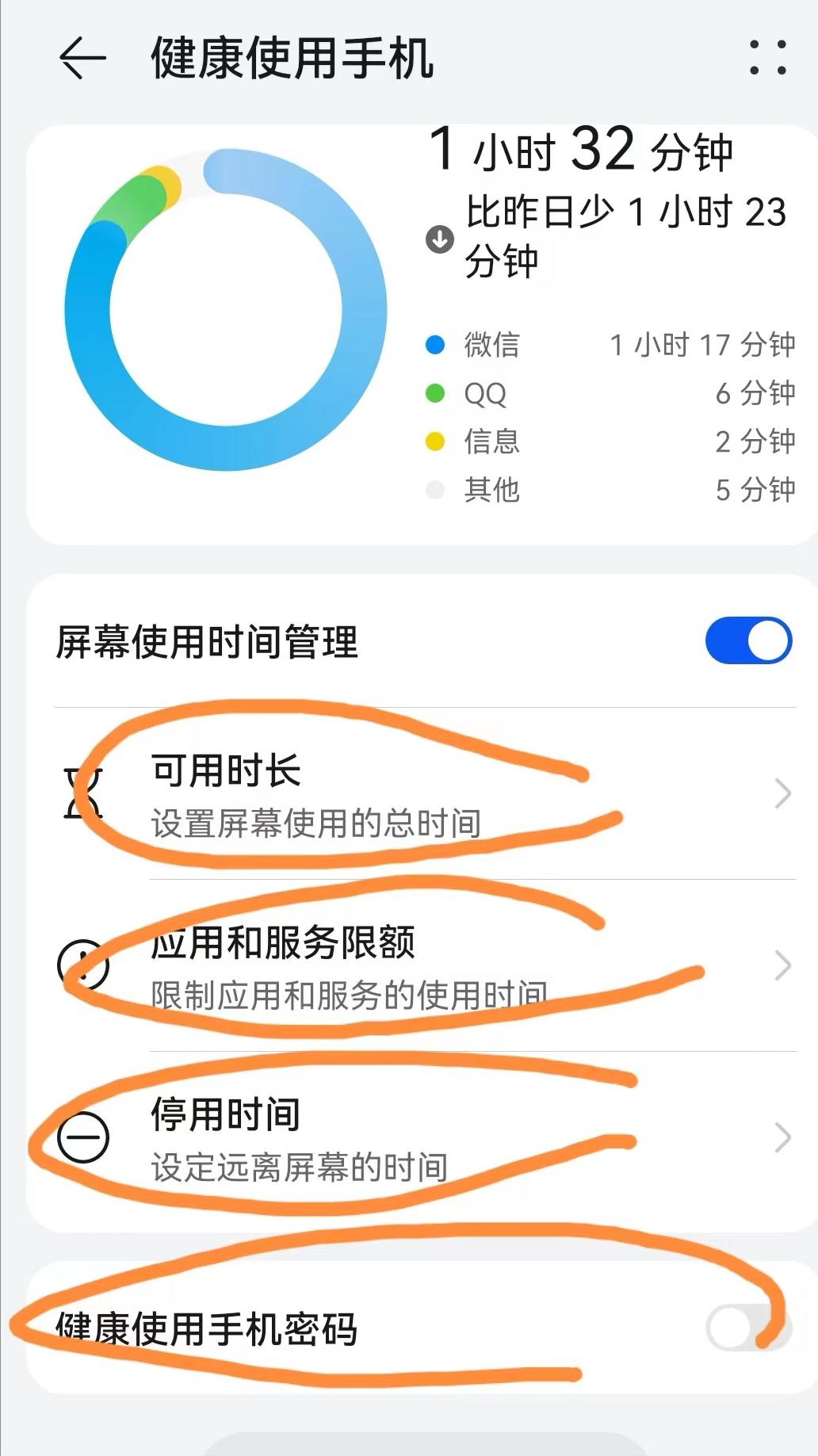Expand 停用时间 with its arrow

pos(782,1137)
